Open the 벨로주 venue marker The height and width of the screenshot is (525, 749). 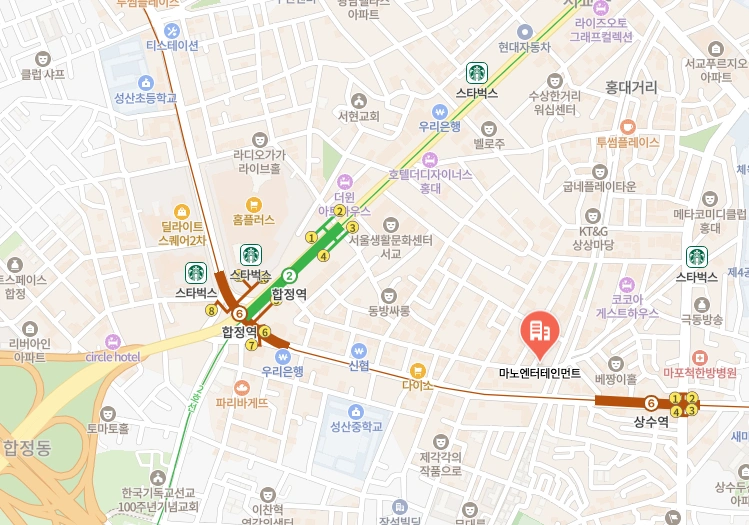point(489,129)
